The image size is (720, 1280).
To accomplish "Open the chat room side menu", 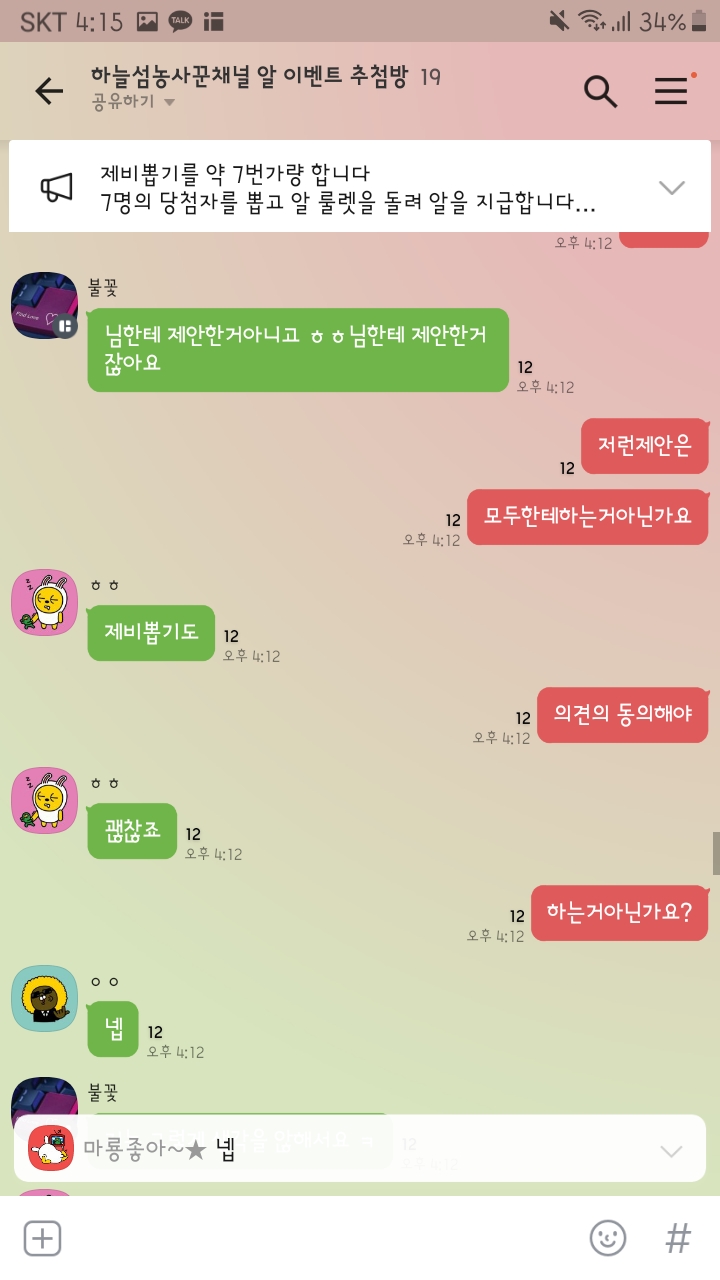I will 672,91.
